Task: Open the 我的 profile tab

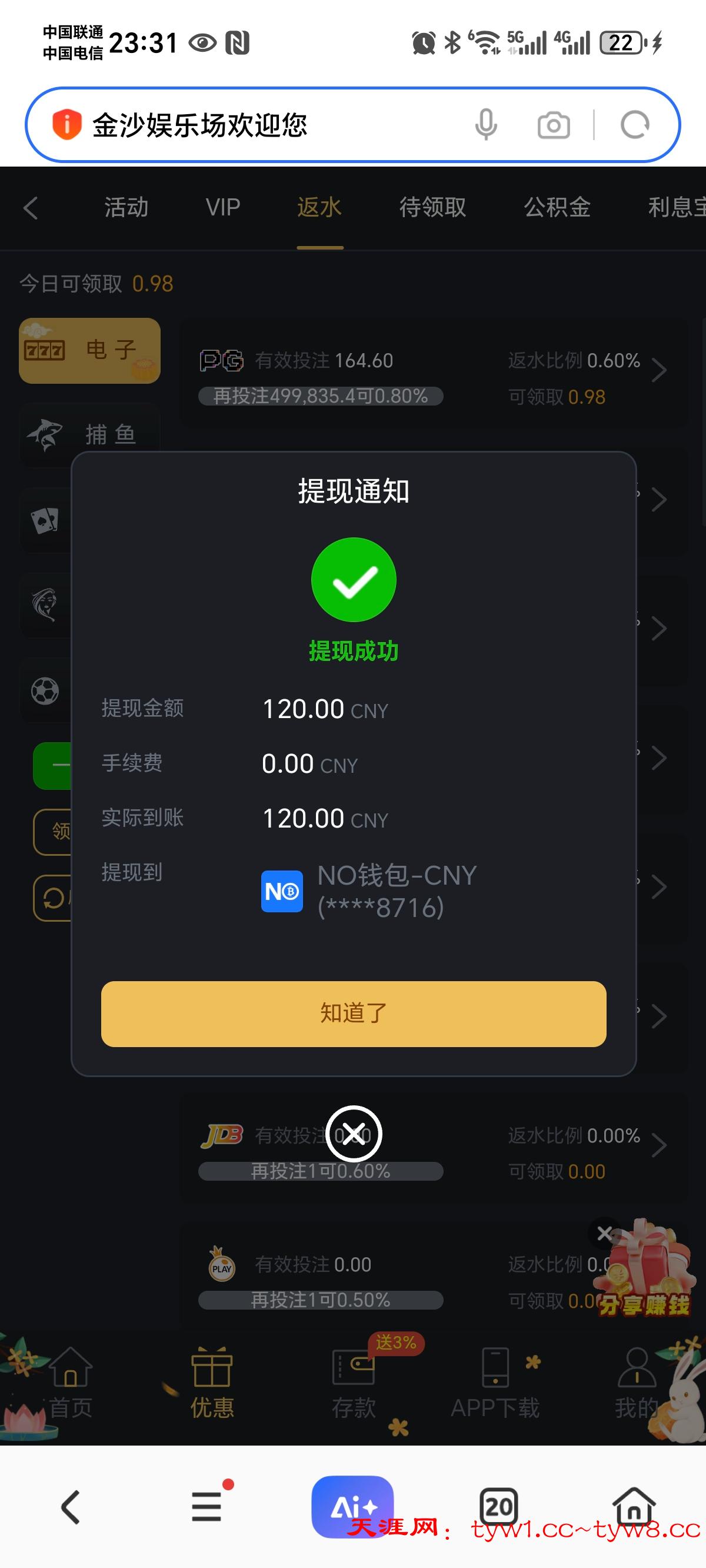Action: pyautogui.click(x=636, y=1386)
